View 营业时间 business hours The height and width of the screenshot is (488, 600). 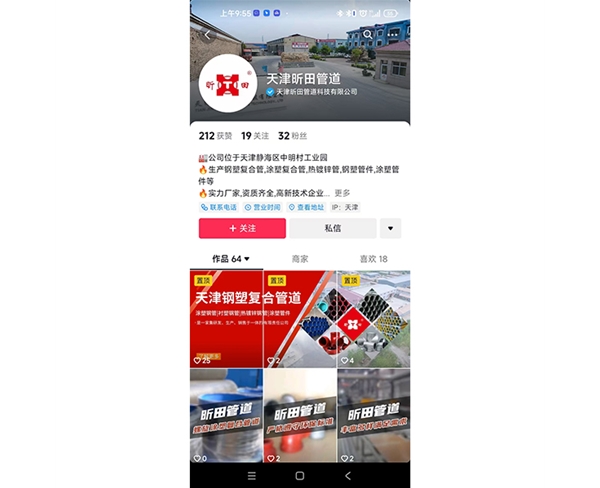click(x=262, y=207)
